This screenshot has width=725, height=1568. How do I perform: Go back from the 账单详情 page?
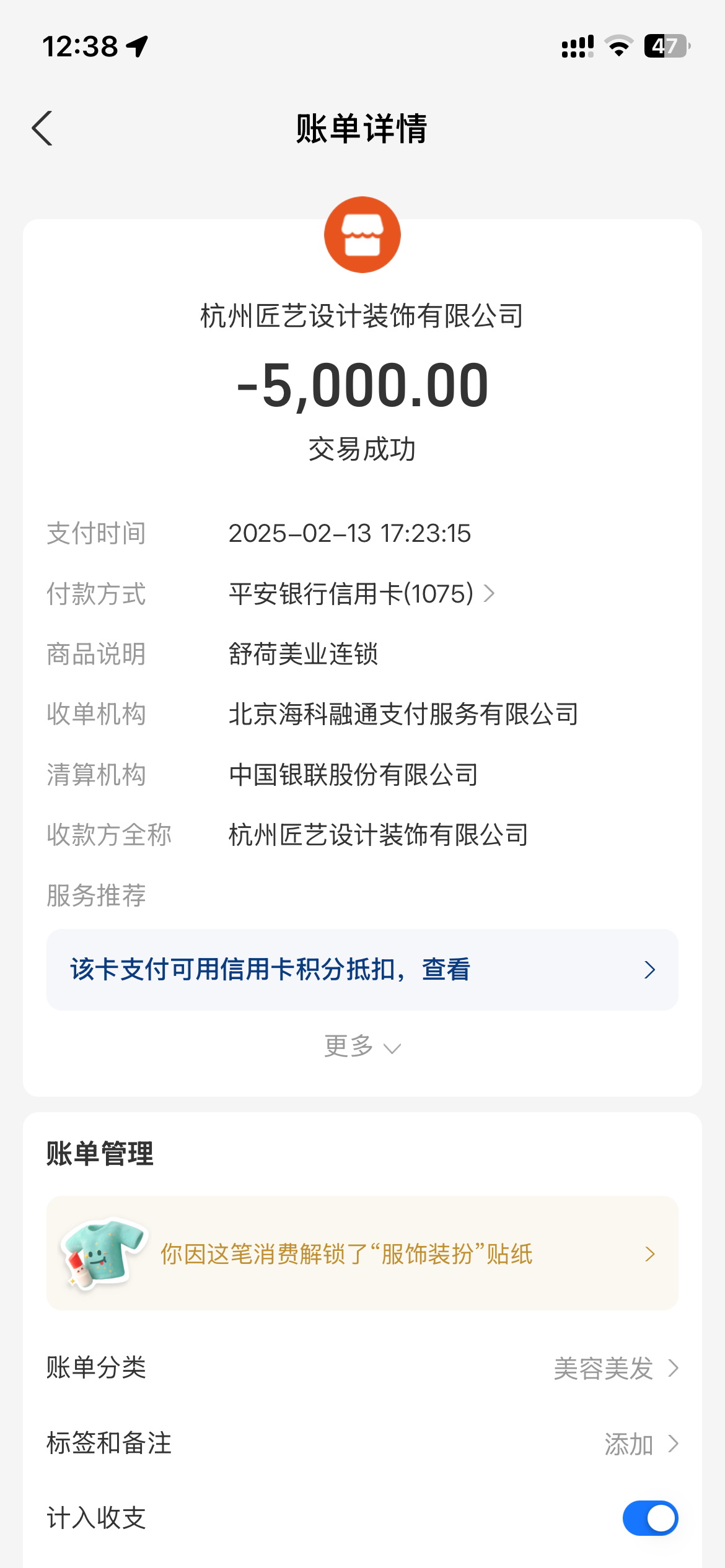click(42, 129)
